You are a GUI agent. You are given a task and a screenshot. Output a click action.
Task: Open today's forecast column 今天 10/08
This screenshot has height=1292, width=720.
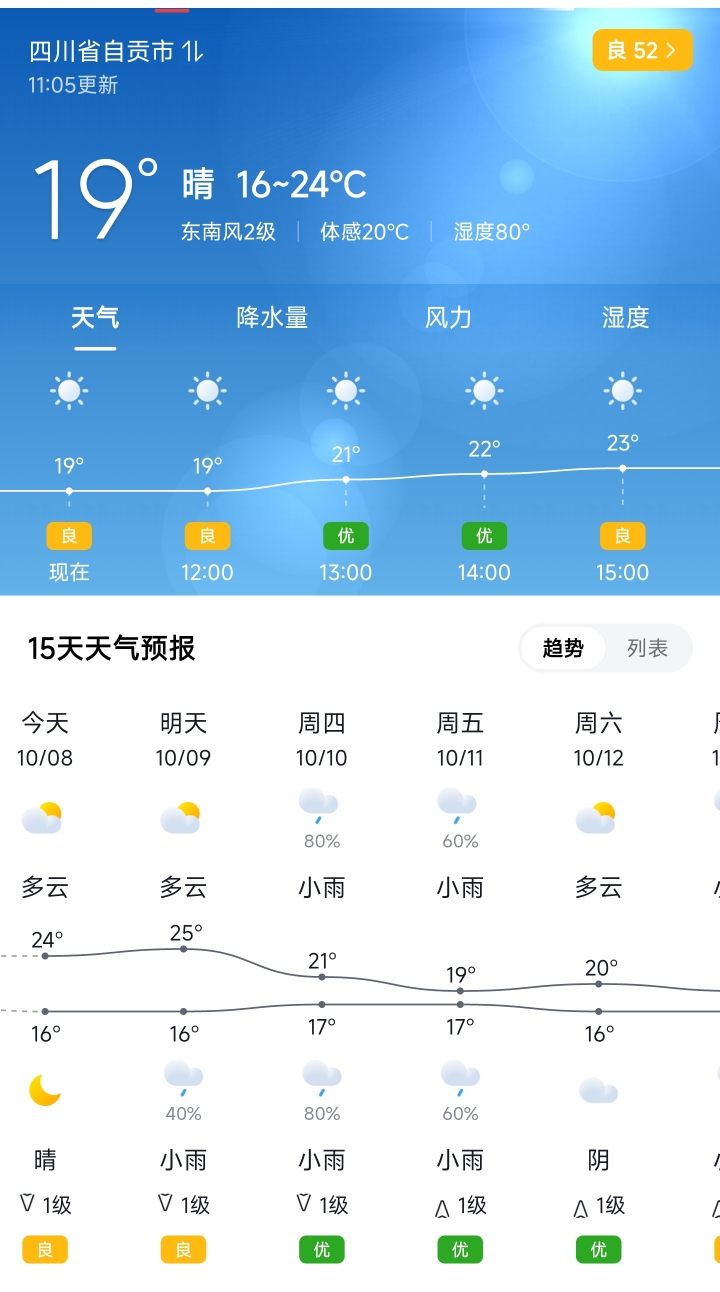(45, 740)
